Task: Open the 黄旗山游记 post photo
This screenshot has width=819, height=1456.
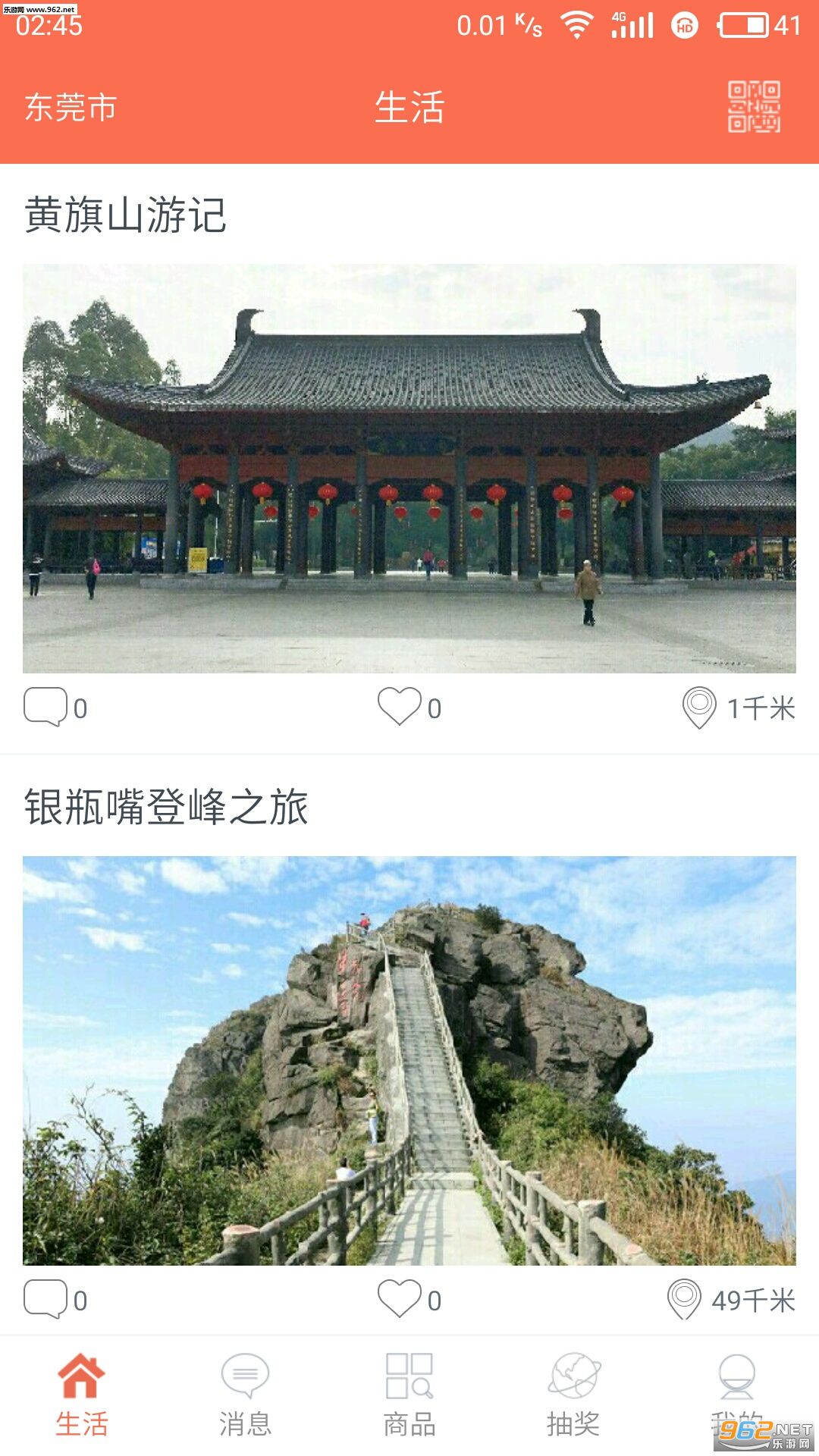Action: tap(409, 468)
